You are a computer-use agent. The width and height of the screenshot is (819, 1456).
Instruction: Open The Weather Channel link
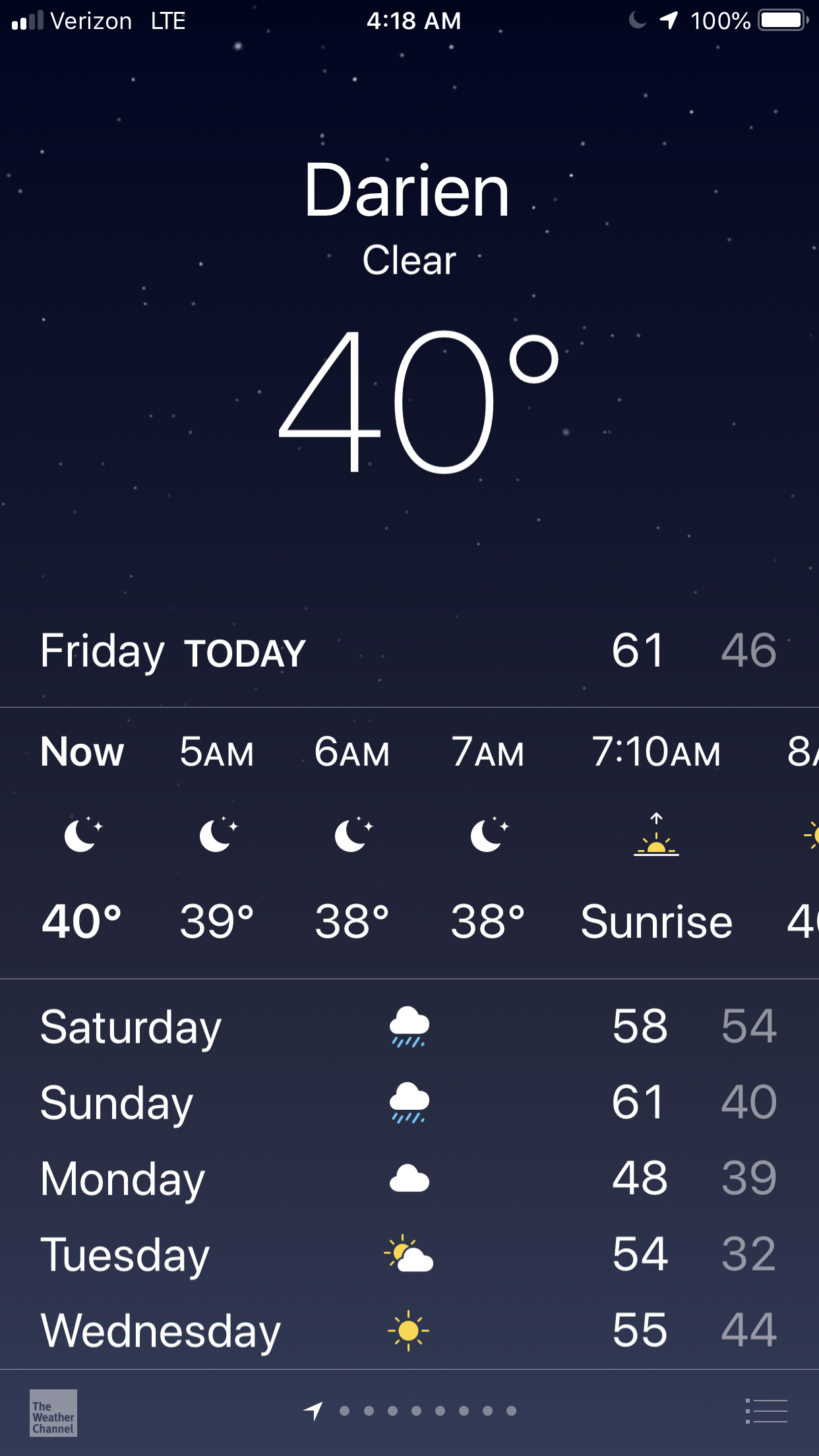(53, 1412)
